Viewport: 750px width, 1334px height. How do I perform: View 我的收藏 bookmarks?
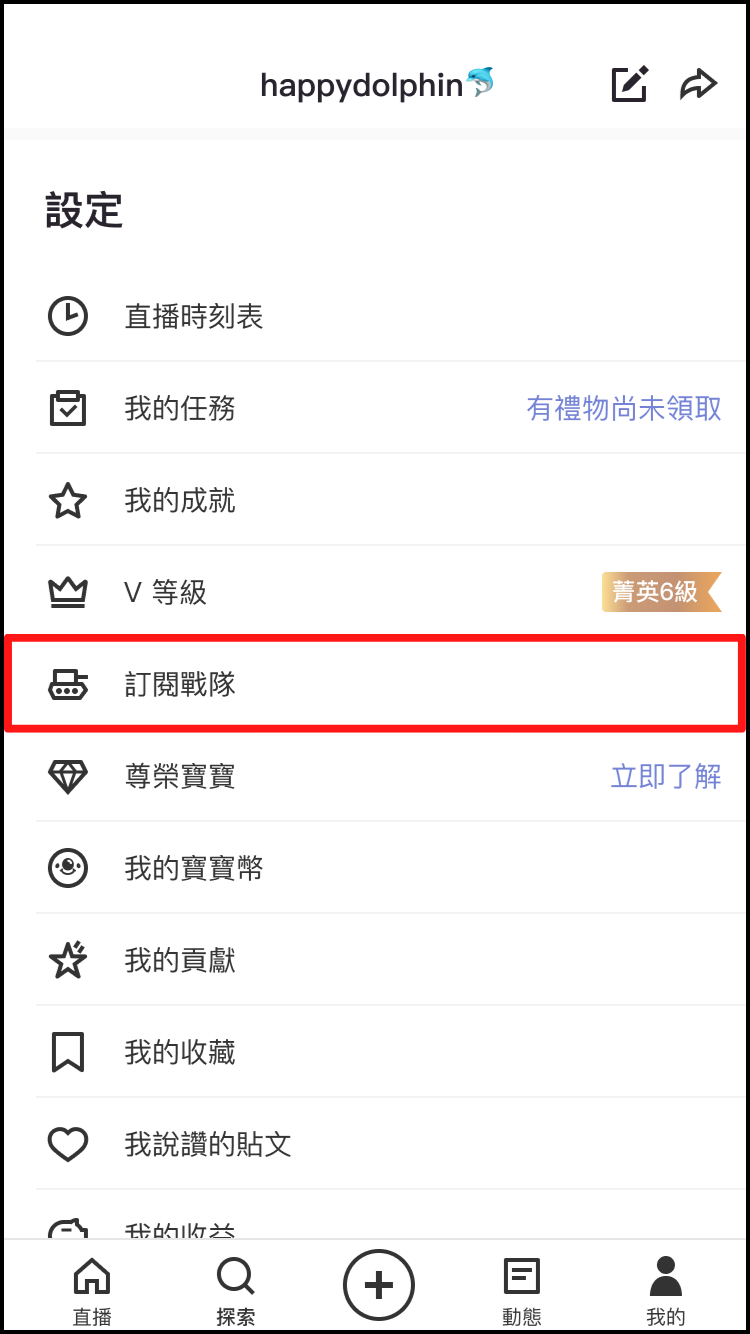[x=180, y=1052]
